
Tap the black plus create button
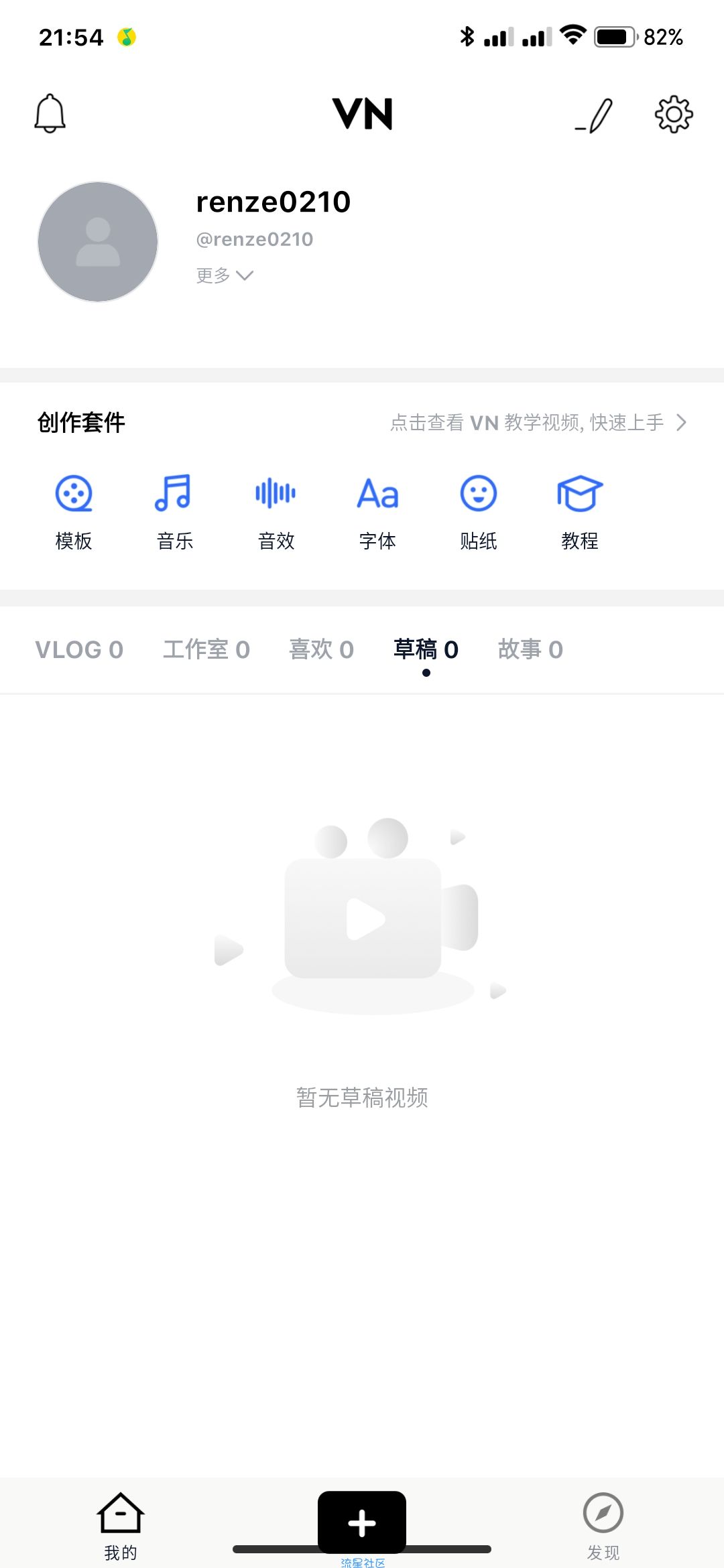click(362, 1522)
